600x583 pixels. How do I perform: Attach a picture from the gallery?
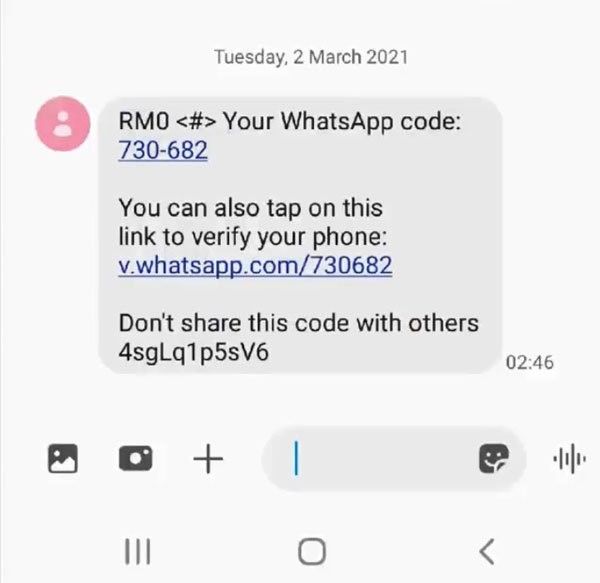click(x=63, y=458)
